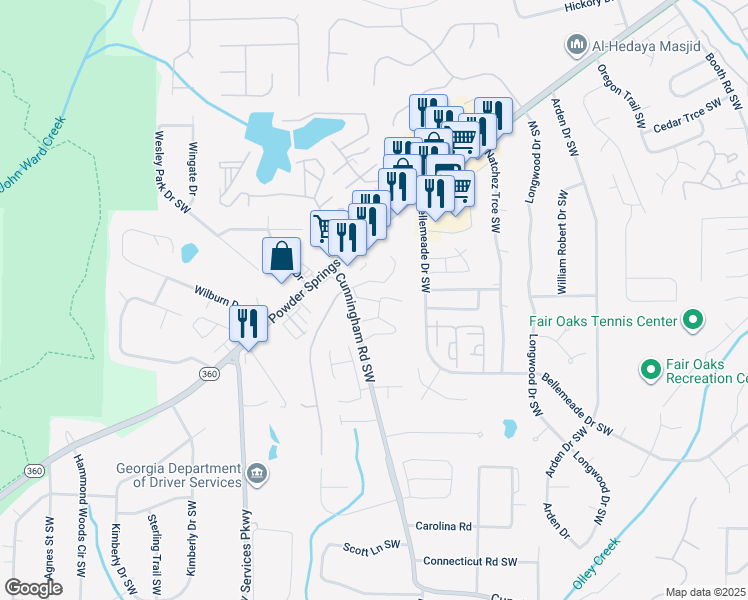Tap the shopping cart marker by Cunningham Rd
This screenshot has width=748, height=600.
[x=323, y=228]
